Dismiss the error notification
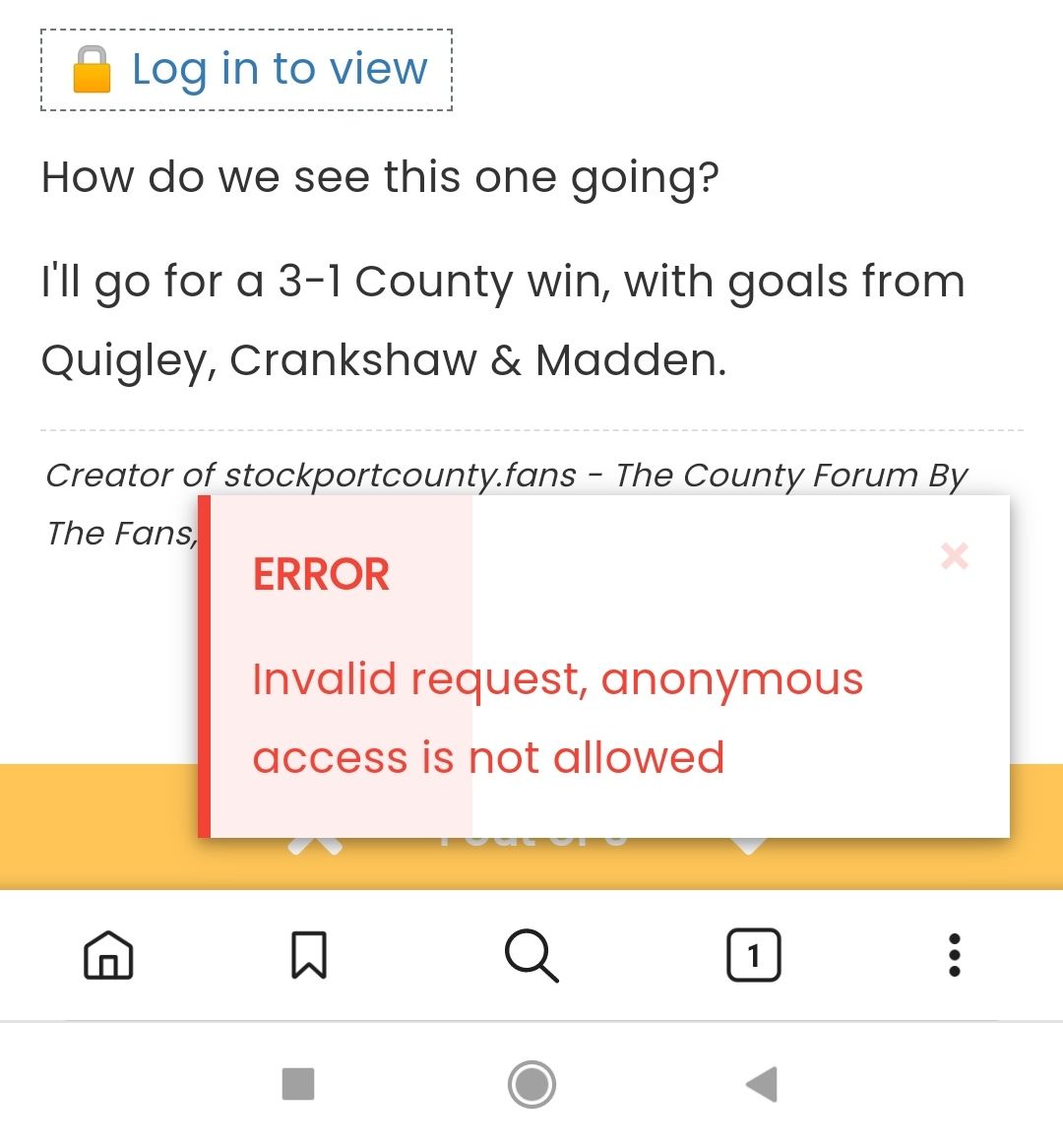 click(954, 556)
